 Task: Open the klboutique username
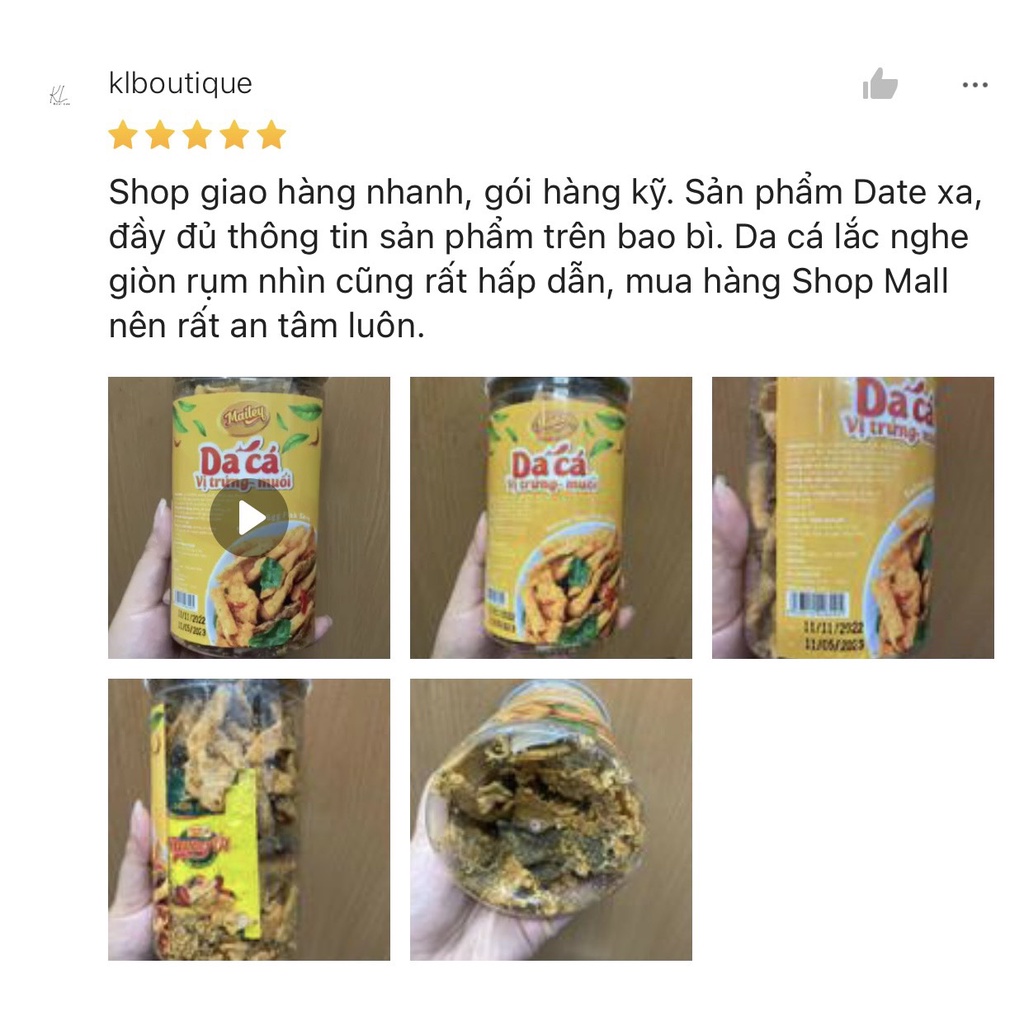(x=180, y=84)
